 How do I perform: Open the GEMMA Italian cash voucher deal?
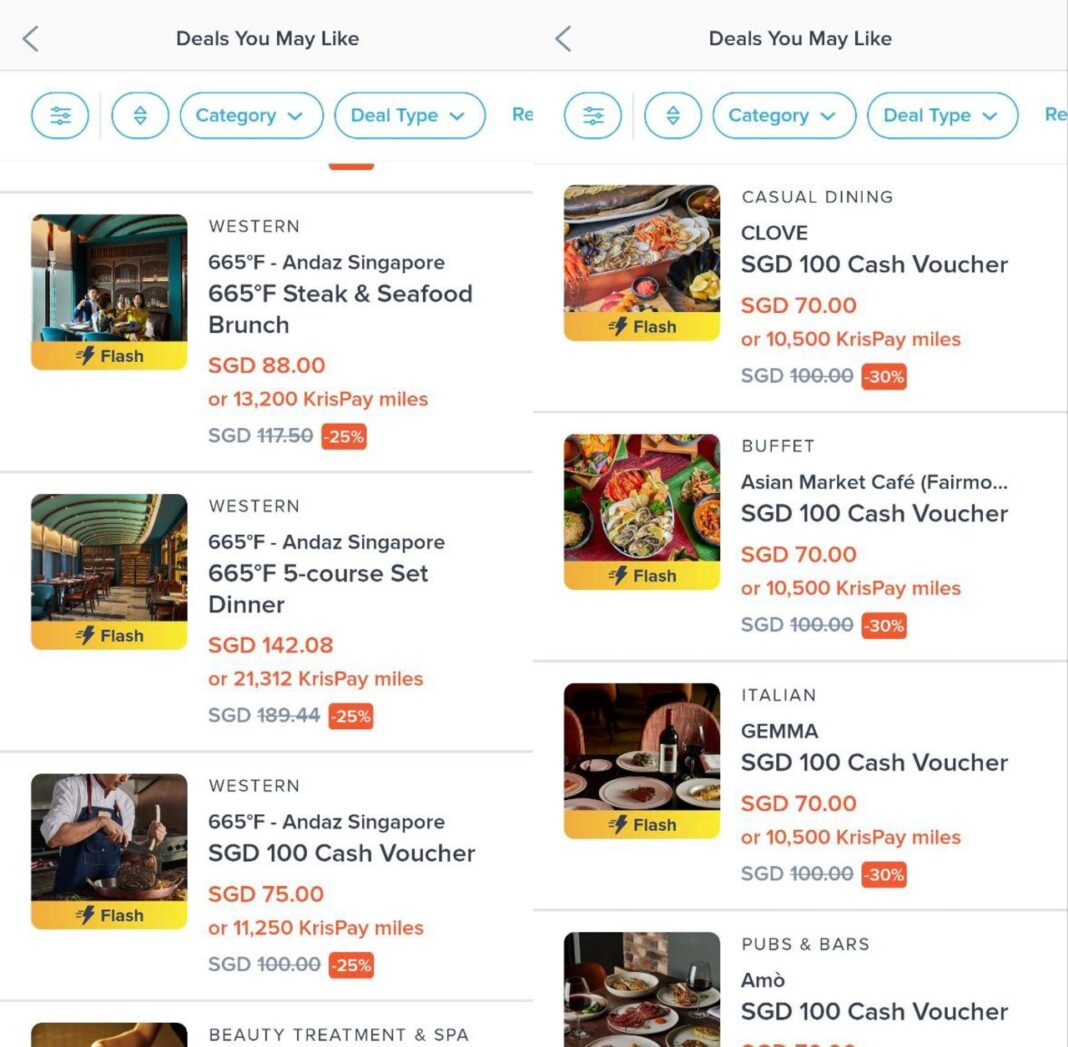point(873,762)
